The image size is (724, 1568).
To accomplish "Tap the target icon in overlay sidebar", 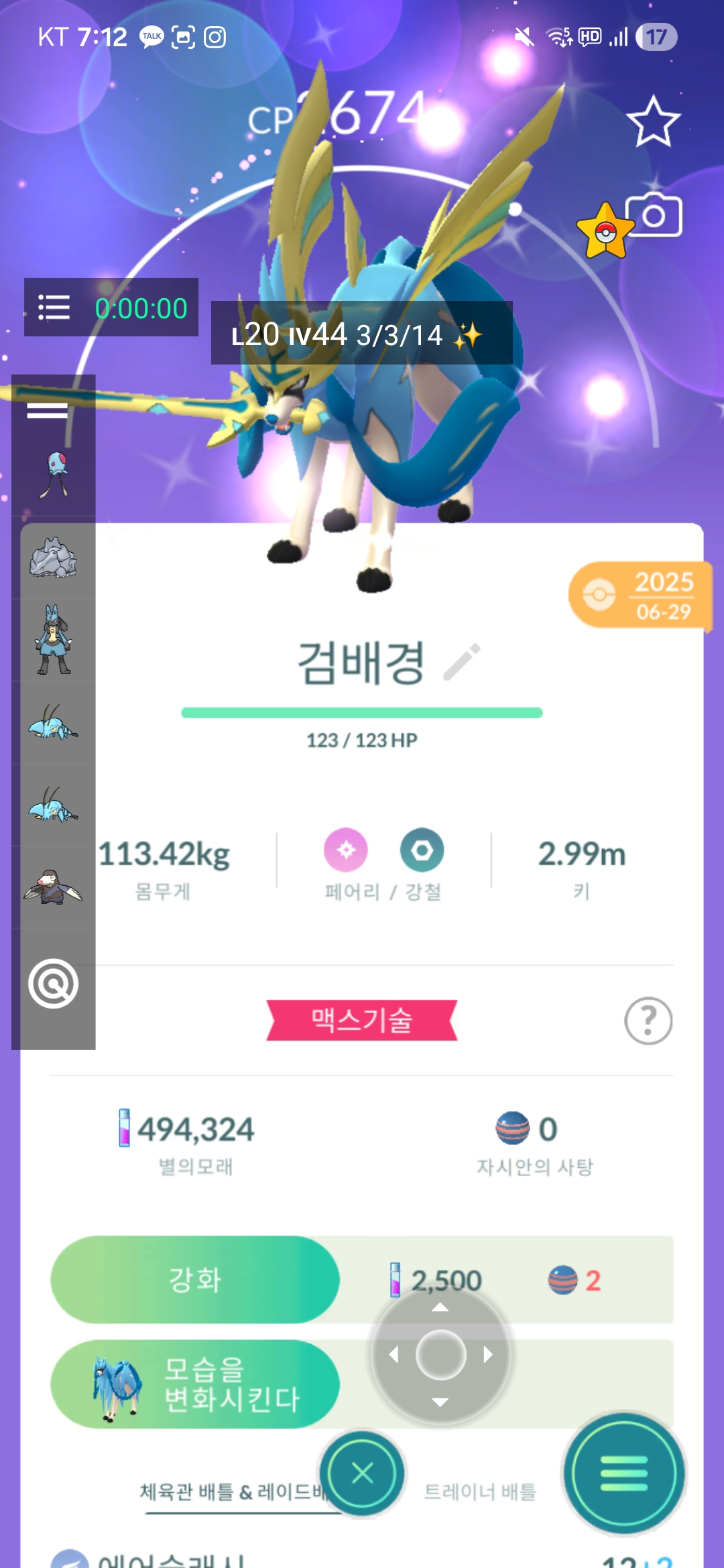I will coord(53,984).
